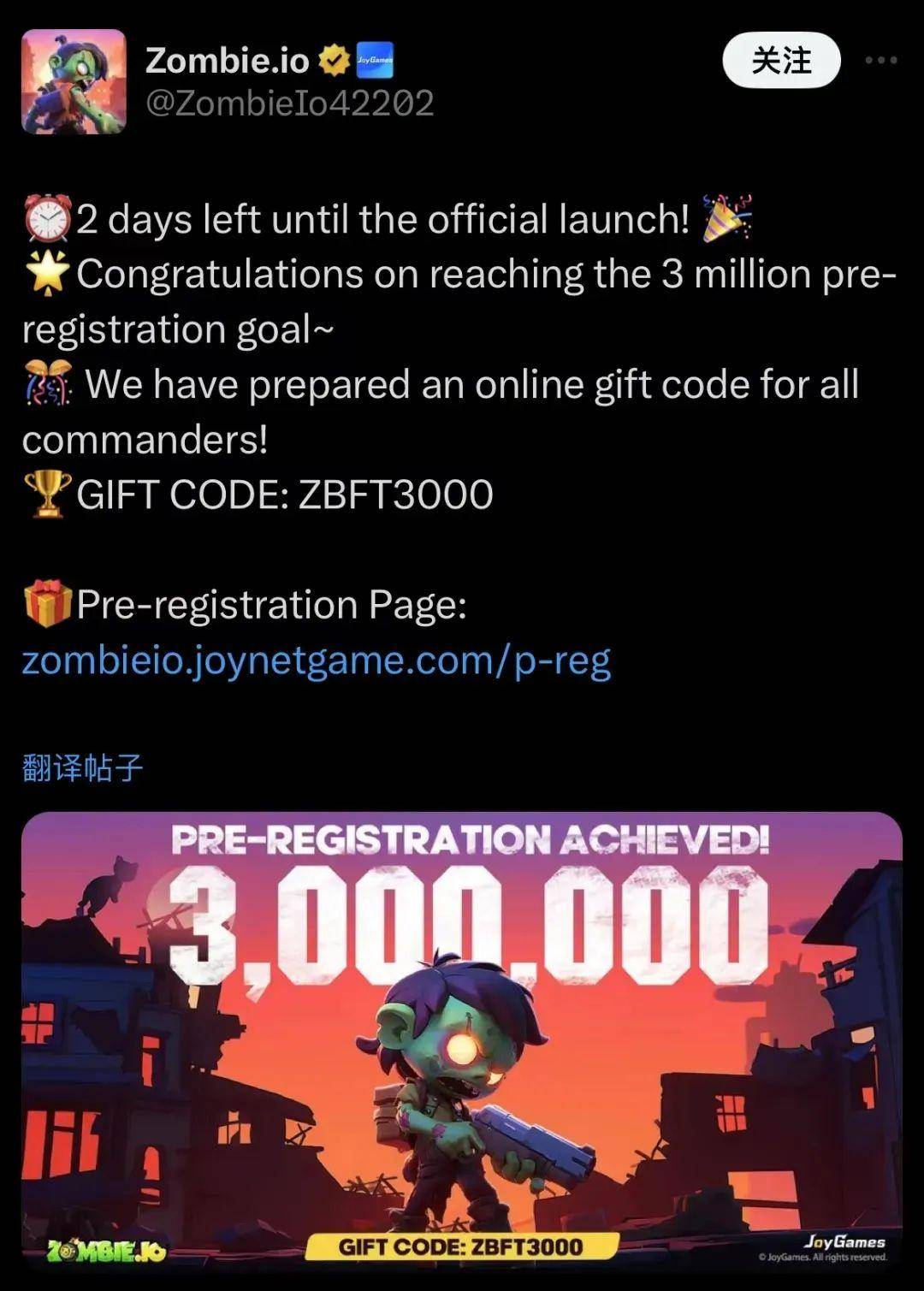924x1291 pixels.
Task: Open the post overflow menu
Action: click(880, 60)
